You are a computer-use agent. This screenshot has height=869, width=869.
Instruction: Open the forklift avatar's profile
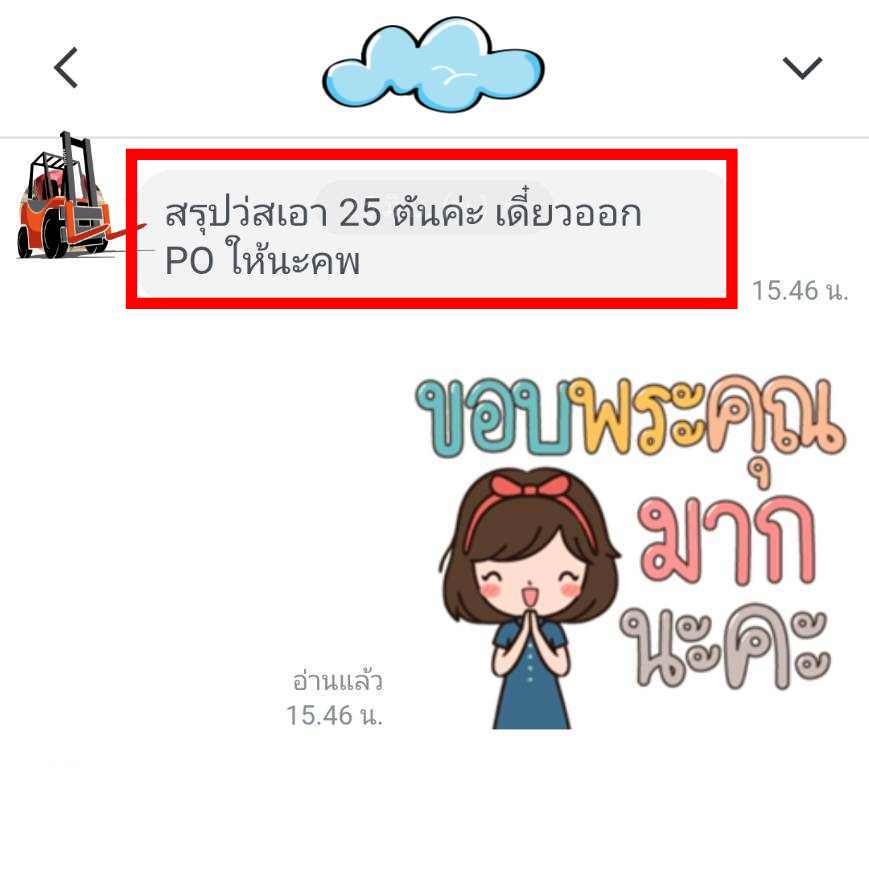pos(62,196)
